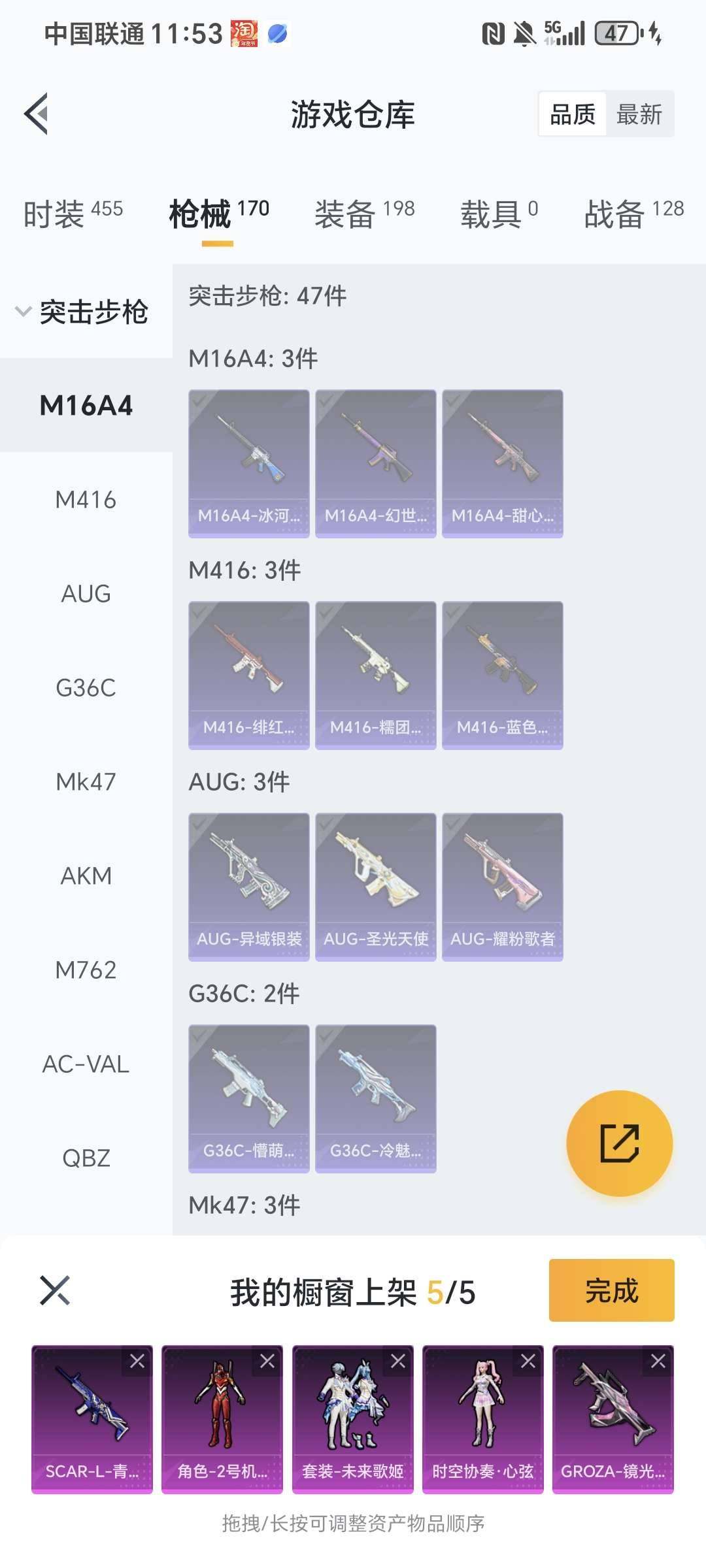Select the G36C-冷魅 skin
Screen dimensions: 706x1568
click(375, 1098)
